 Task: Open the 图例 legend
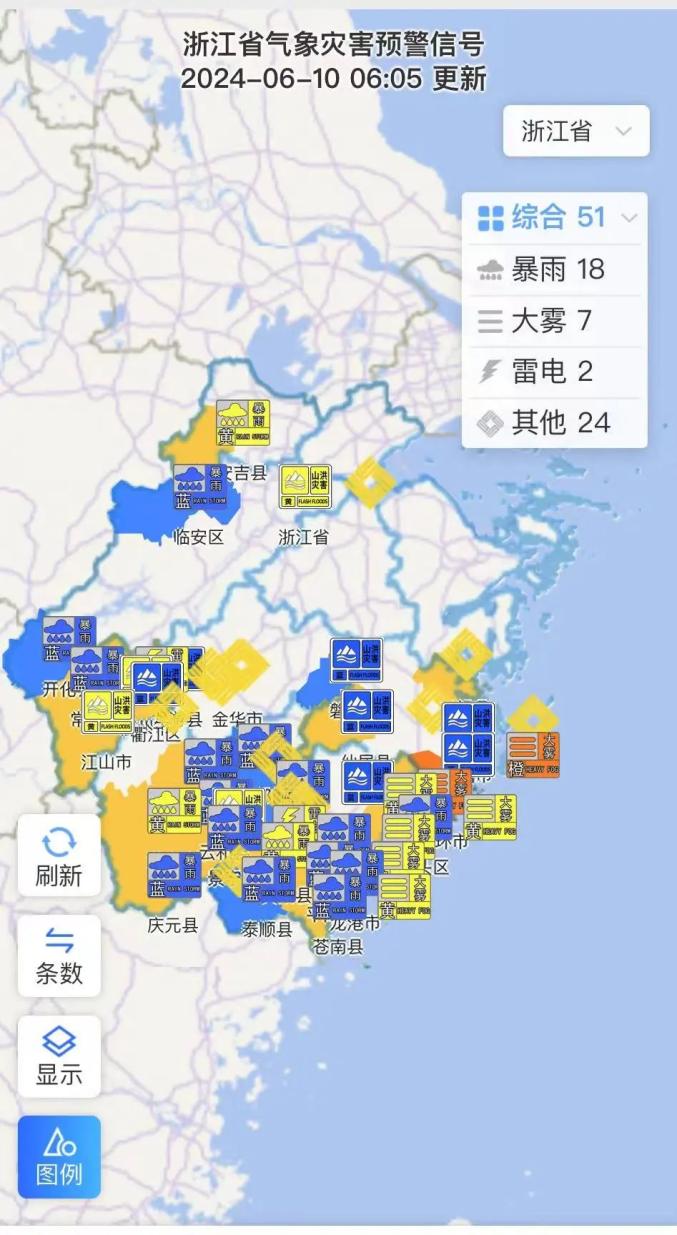click(x=59, y=1157)
